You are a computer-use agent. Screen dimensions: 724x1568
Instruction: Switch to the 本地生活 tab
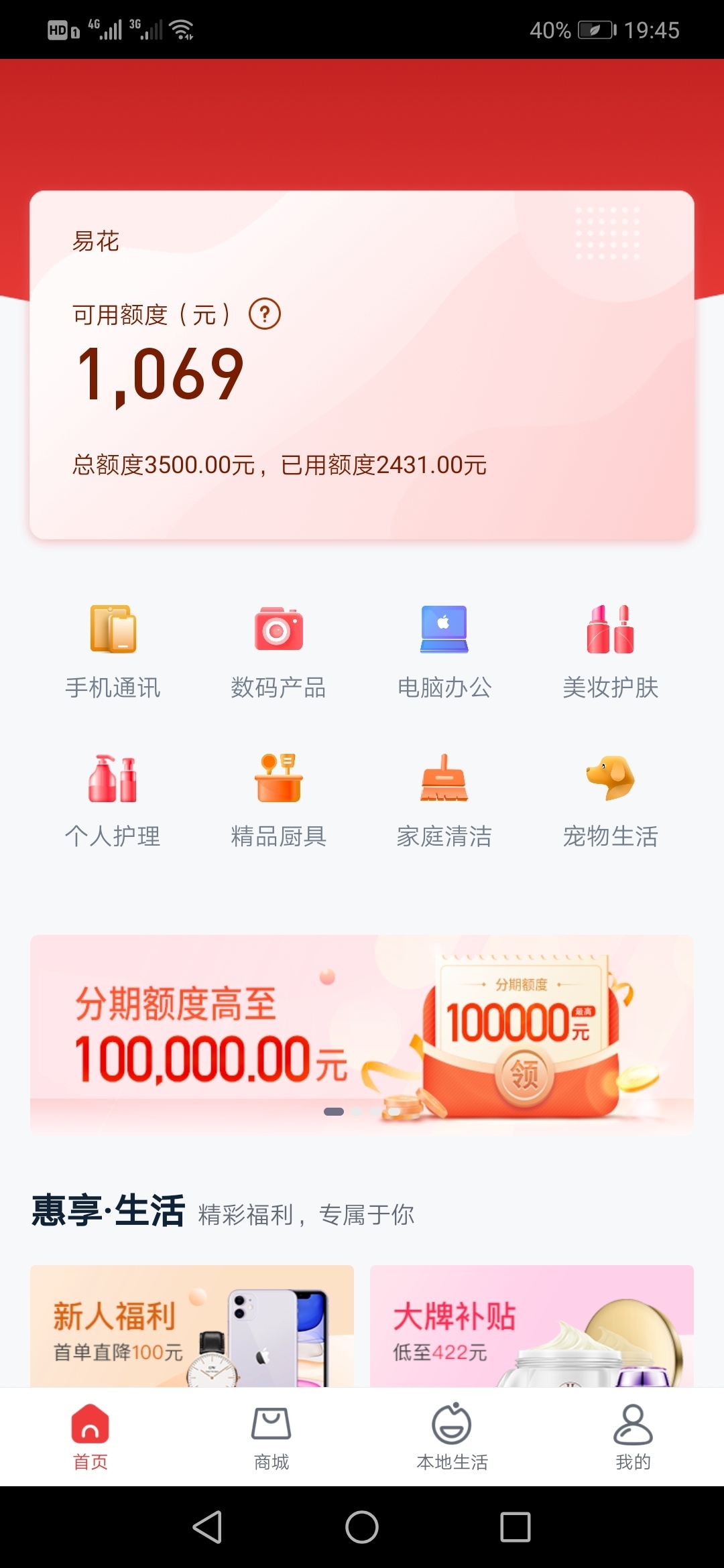pos(452,1437)
